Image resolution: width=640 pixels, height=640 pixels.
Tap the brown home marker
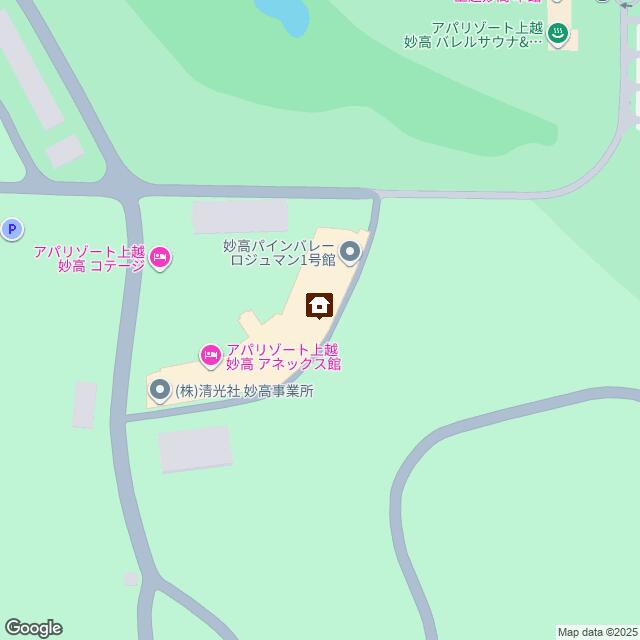tap(319, 304)
